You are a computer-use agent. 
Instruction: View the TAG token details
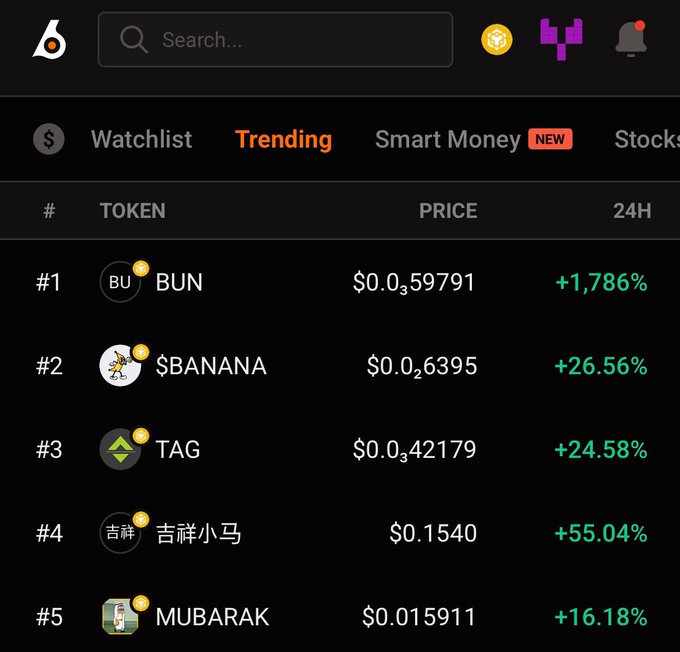[x=178, y=450]
